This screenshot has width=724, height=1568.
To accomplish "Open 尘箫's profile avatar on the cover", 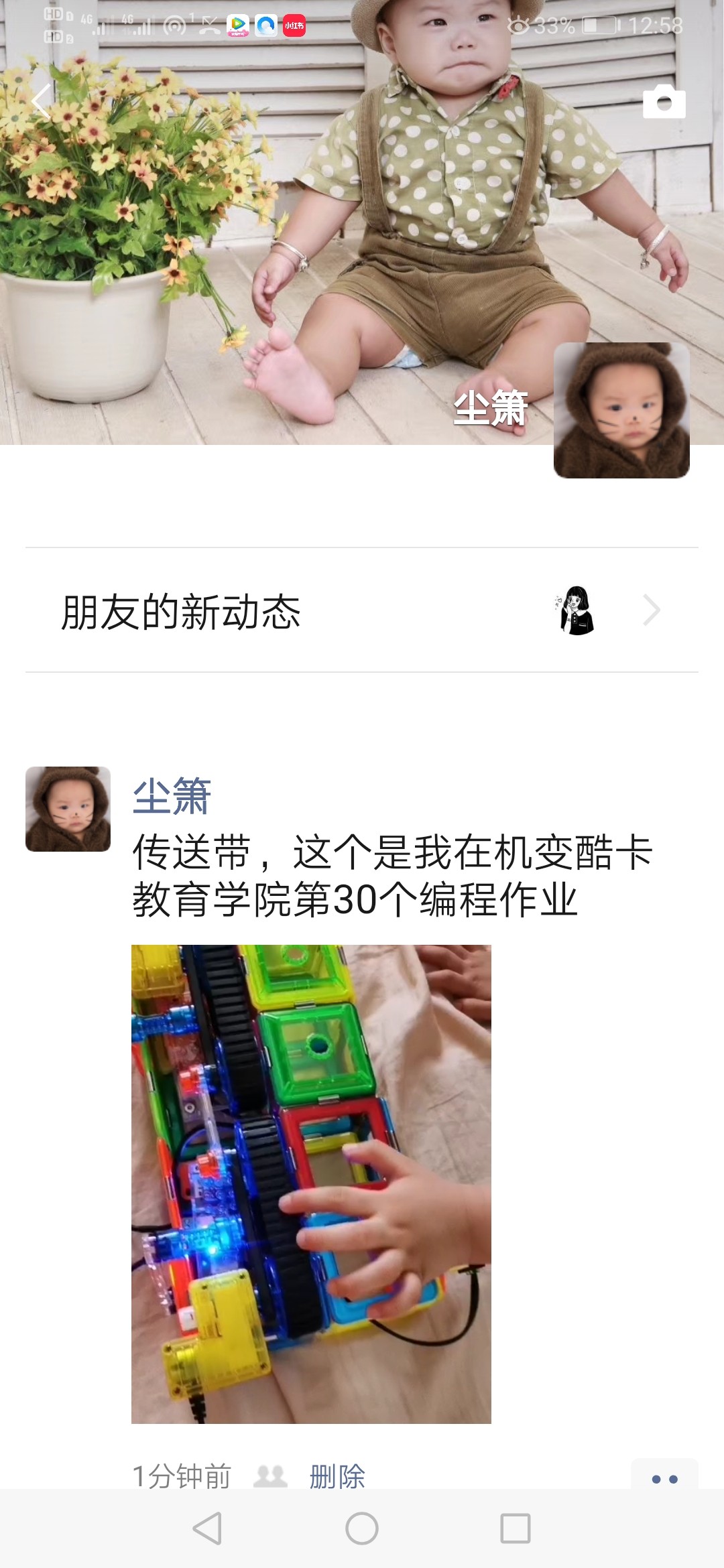I will coord(621,410).
